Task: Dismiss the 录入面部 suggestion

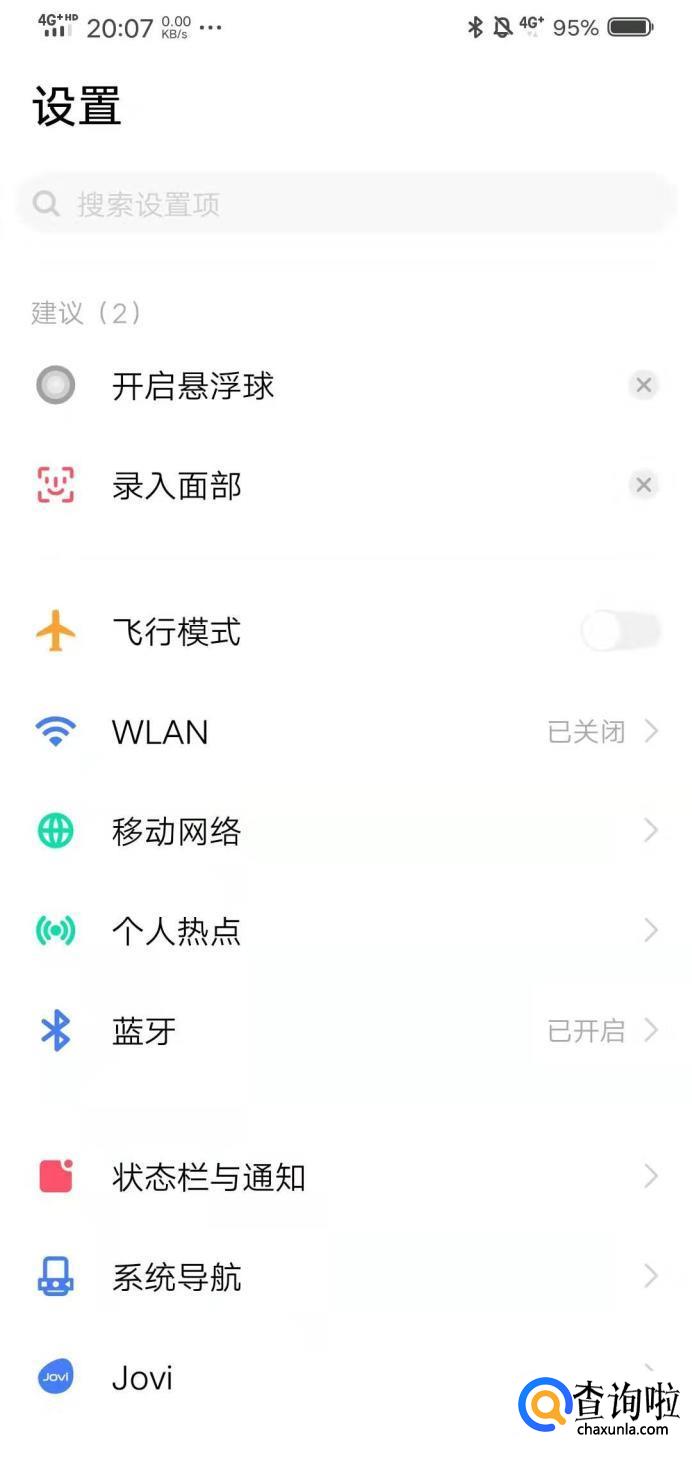Action: click(x=644, y=485)
